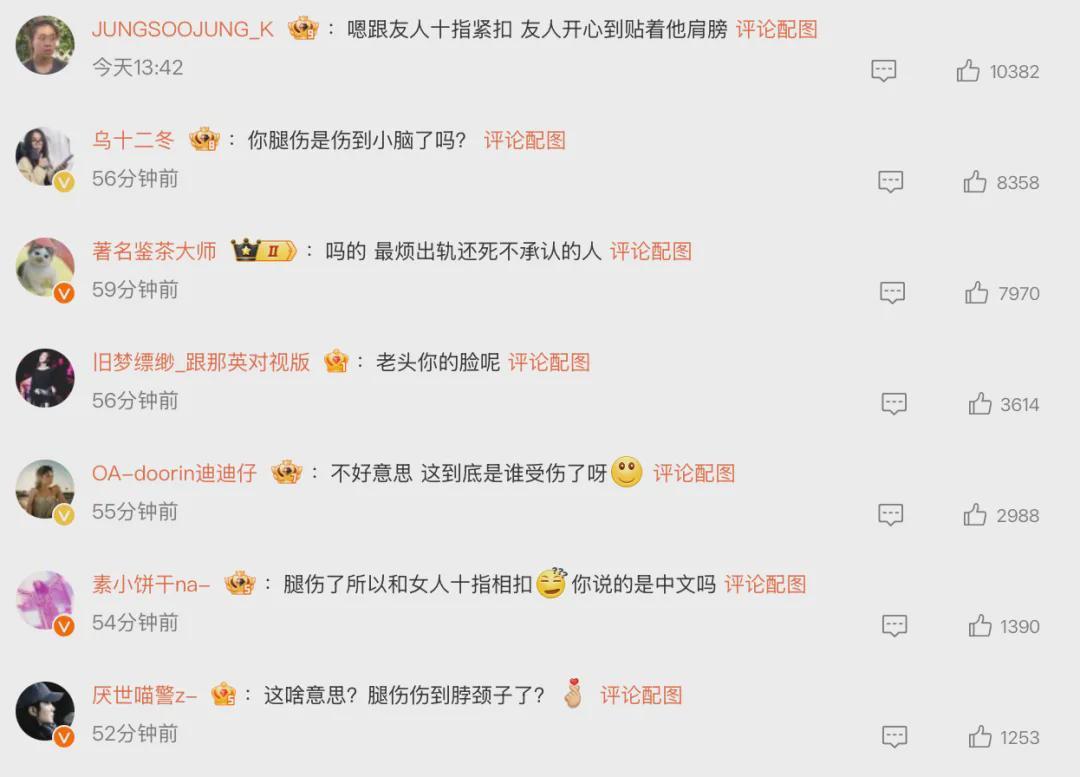Screen dimensions: 1080x777
Task: Open 厌世喵警z-'s profile avatar
Action: [45, 711]
